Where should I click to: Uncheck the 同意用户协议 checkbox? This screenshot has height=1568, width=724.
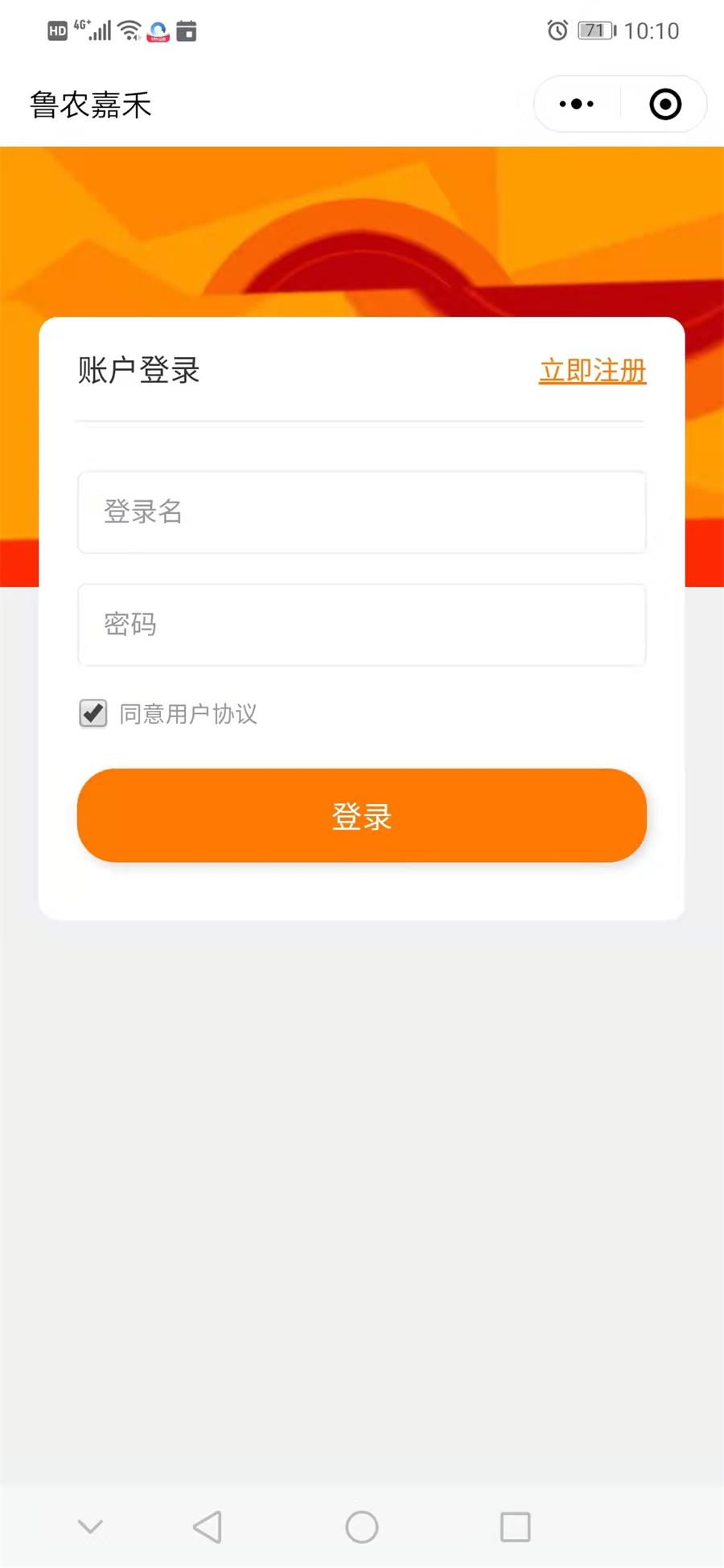(93, 713)
